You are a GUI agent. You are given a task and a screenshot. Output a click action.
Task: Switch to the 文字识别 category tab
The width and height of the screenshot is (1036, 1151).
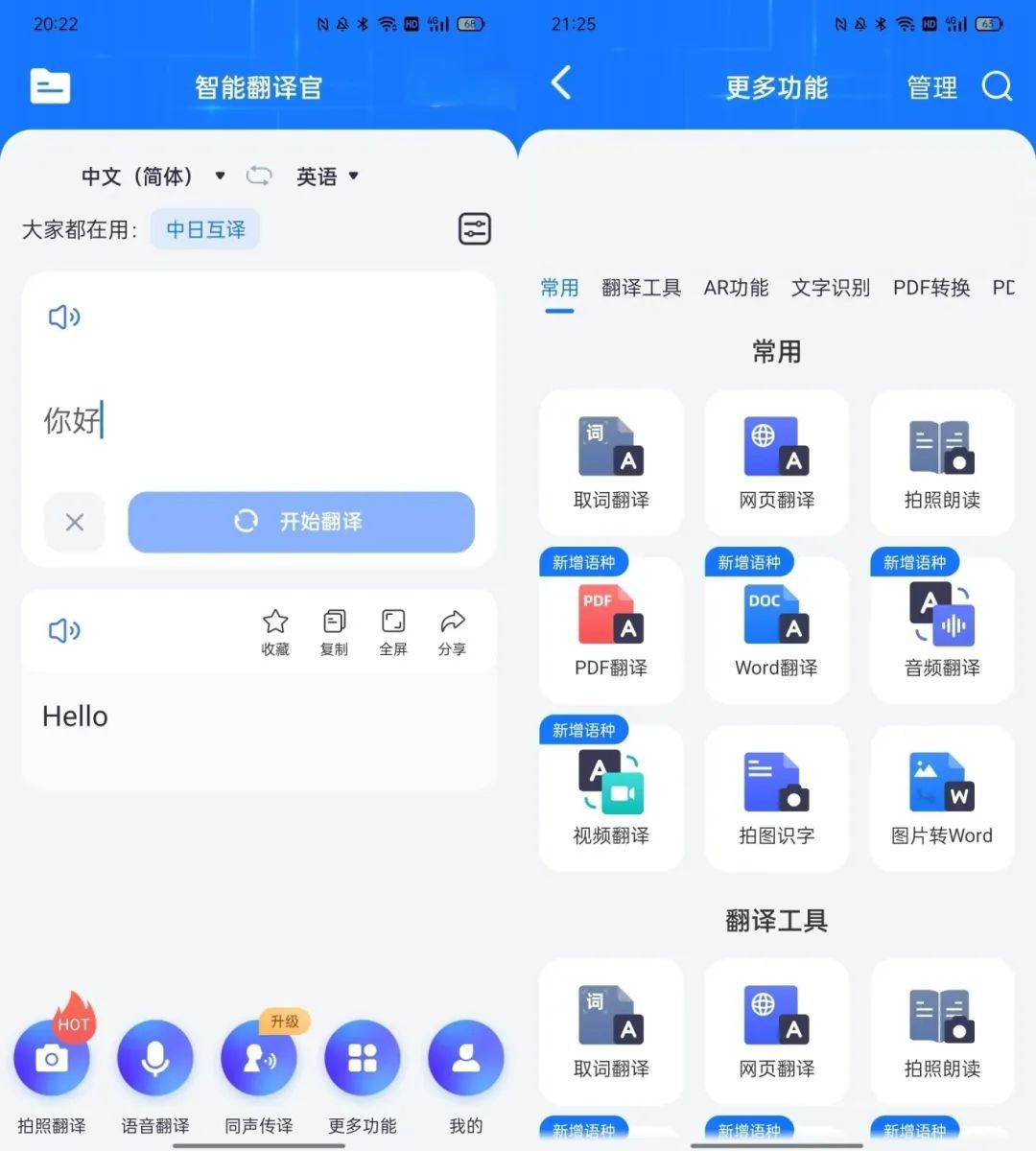831,288
